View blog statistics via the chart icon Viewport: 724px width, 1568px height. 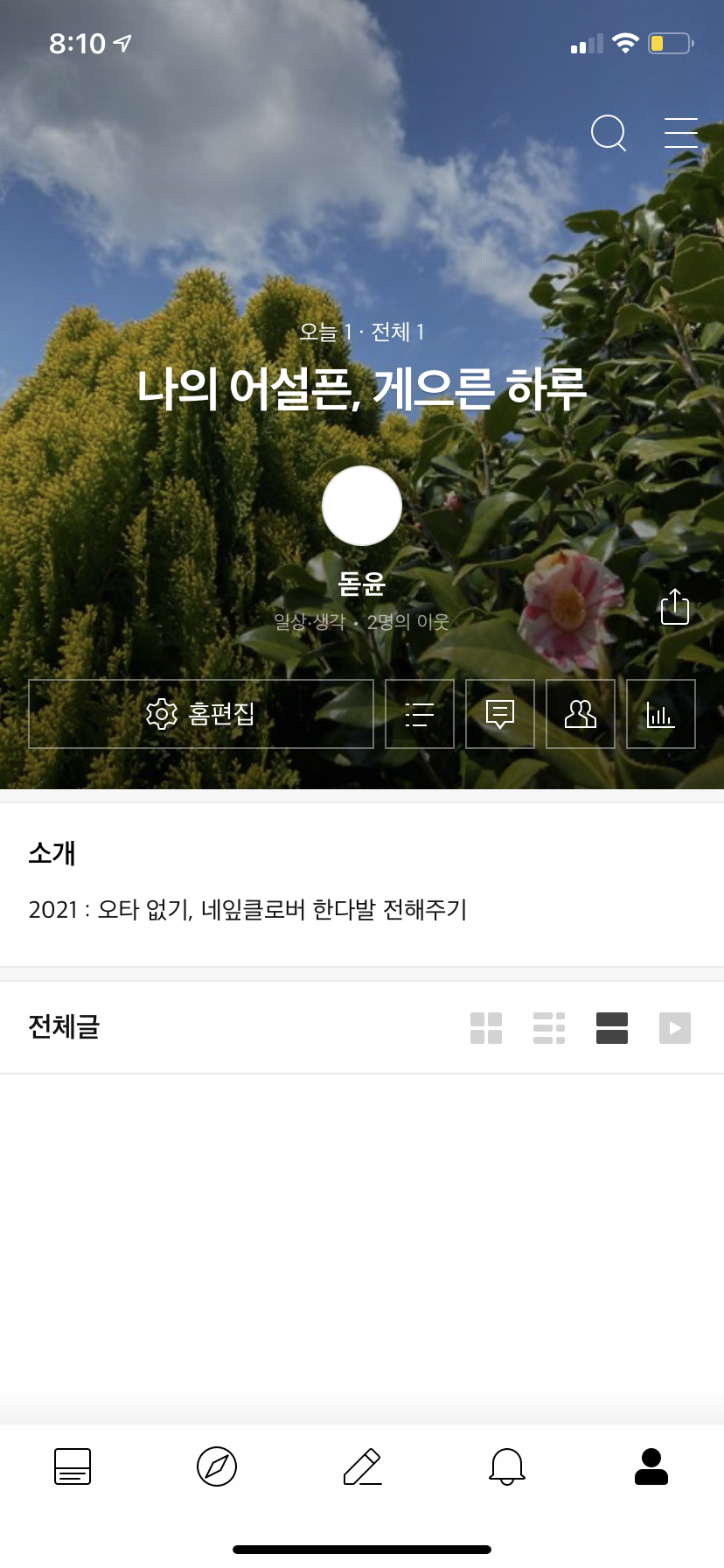[x=661, y=714]
